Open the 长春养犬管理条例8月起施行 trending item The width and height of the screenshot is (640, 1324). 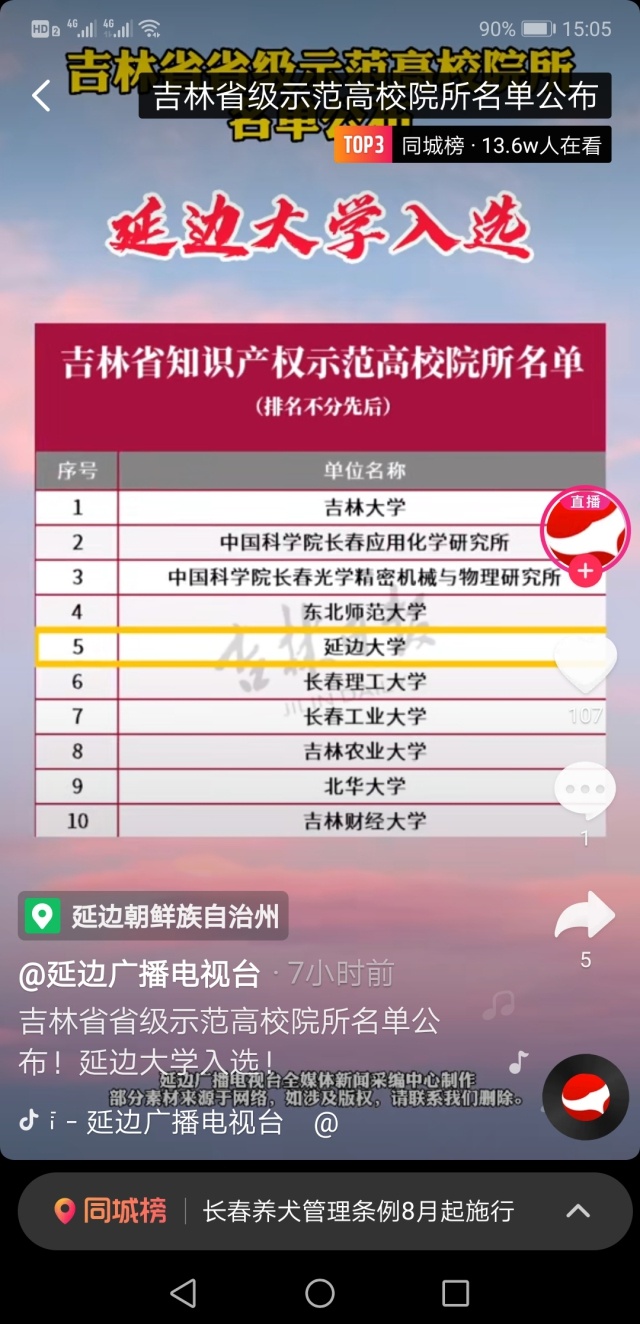[358, 1211]
